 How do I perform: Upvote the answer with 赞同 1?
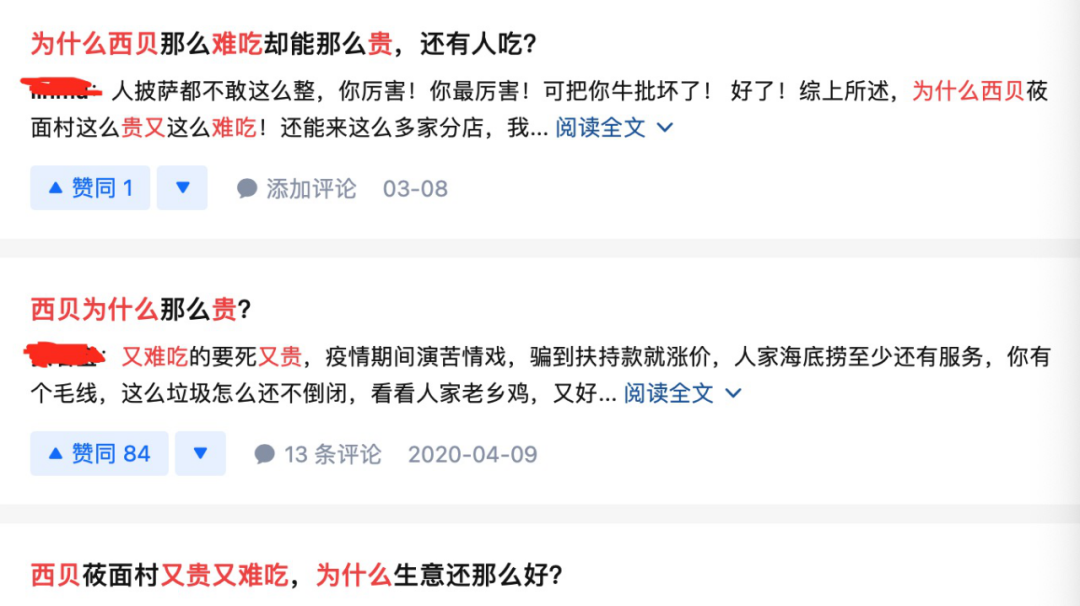[x=90, y=188]
